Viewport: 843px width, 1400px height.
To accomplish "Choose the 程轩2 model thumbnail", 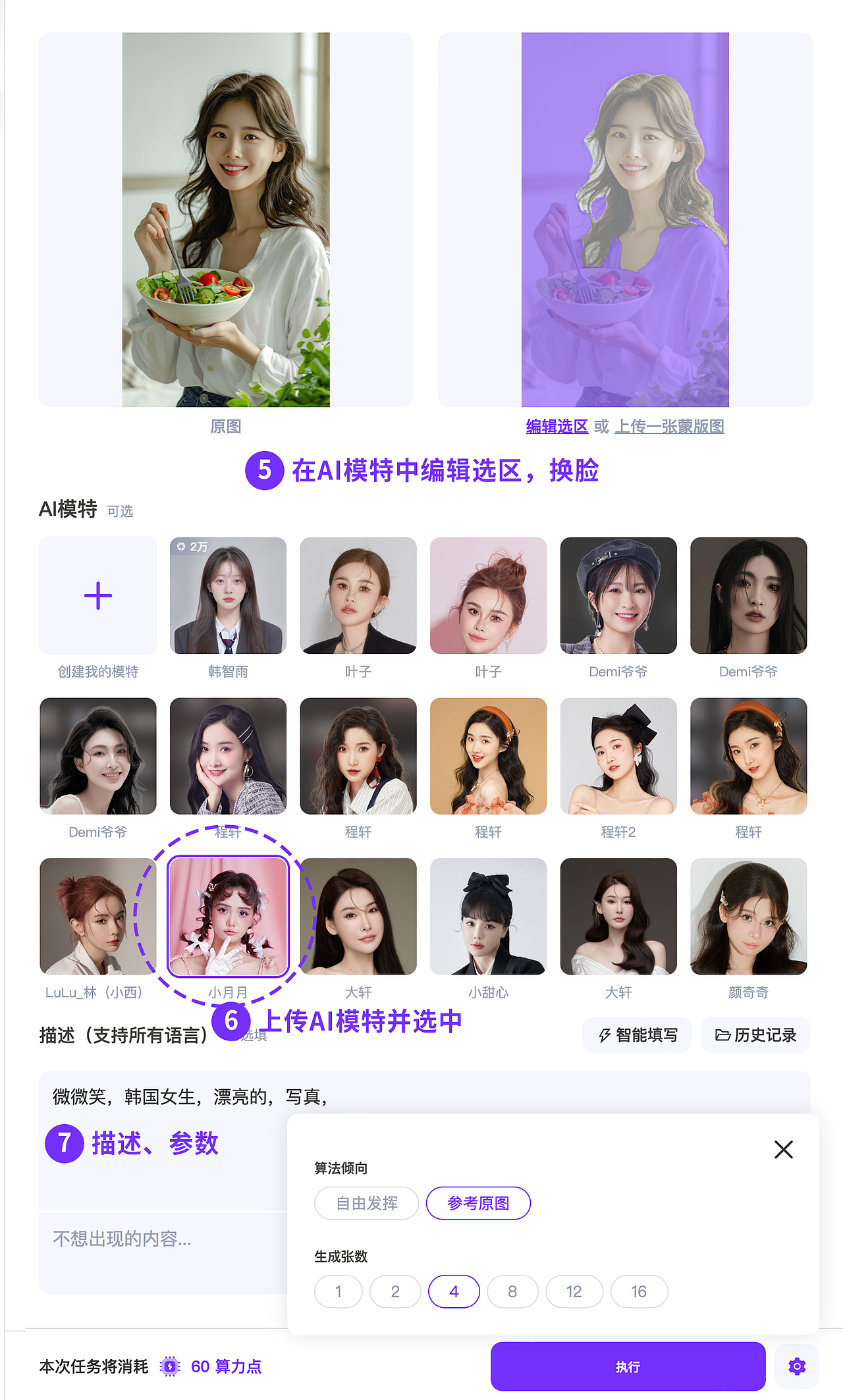I will point(618,756).
